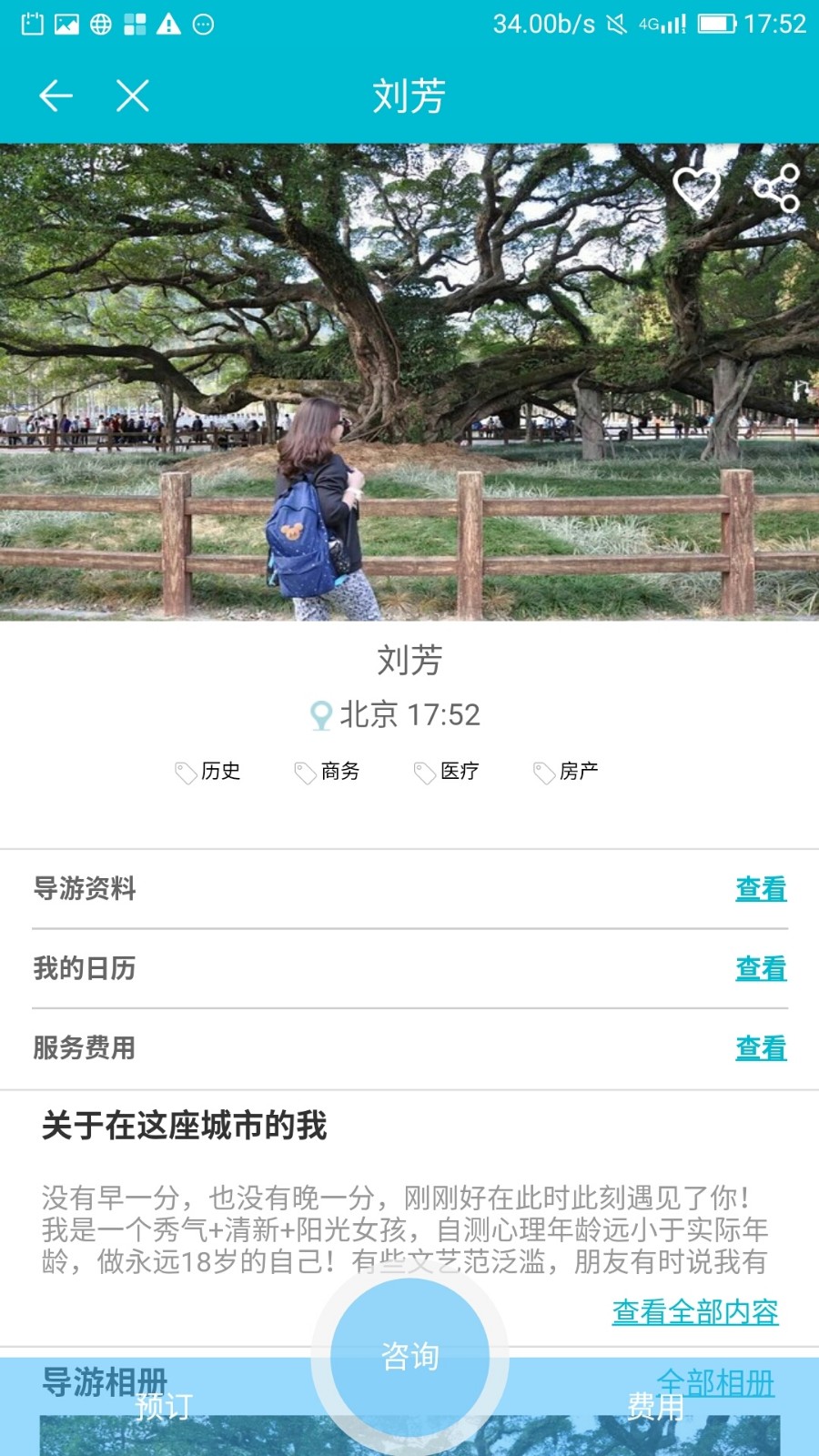Open 查看全部内容 link
819x1456 pixels.
694,1311
